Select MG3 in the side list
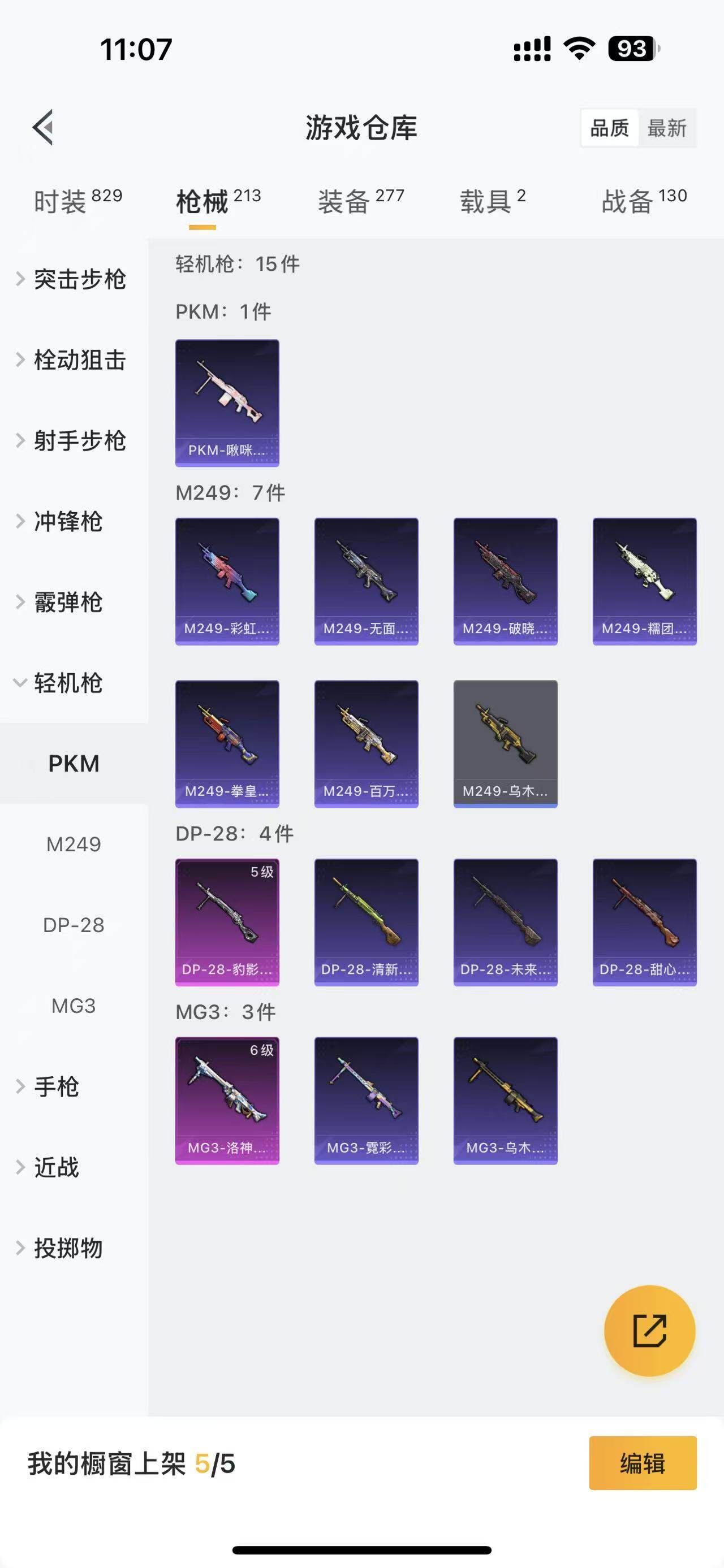The image size is (724, 1568). (x=74, y=1006)
